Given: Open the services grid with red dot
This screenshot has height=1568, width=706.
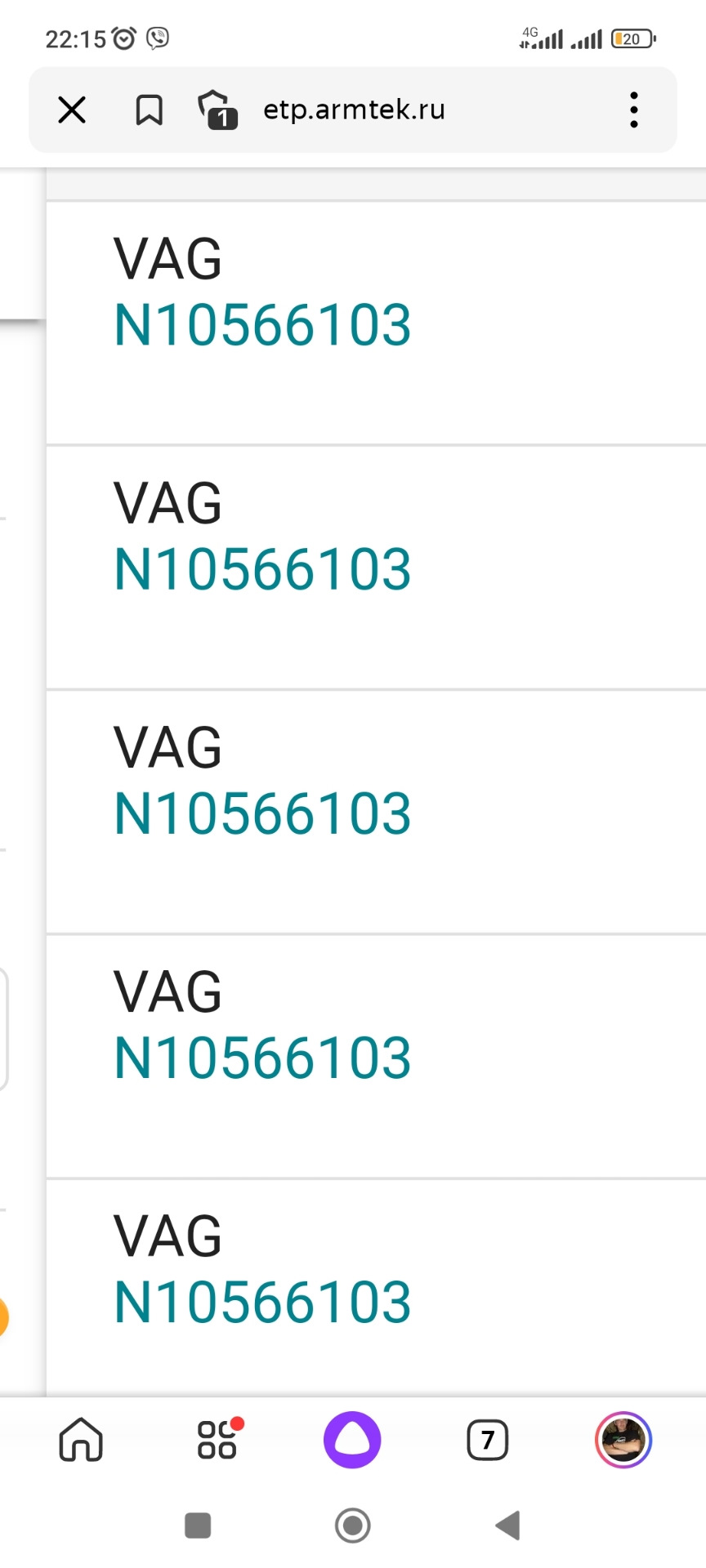Looking at the screenshot, I should point(217,1439).
